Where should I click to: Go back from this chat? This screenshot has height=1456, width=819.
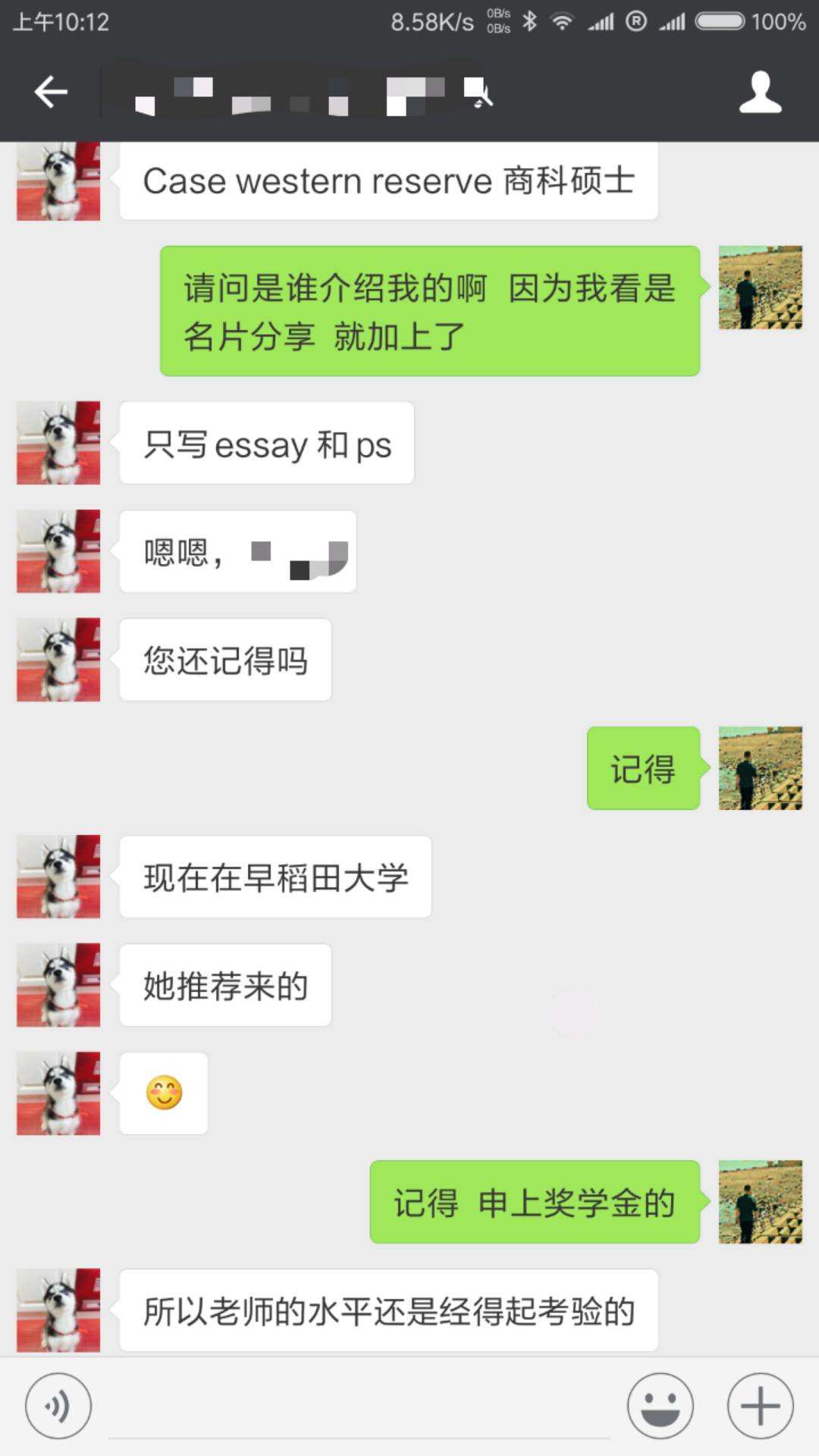(51, 93)
